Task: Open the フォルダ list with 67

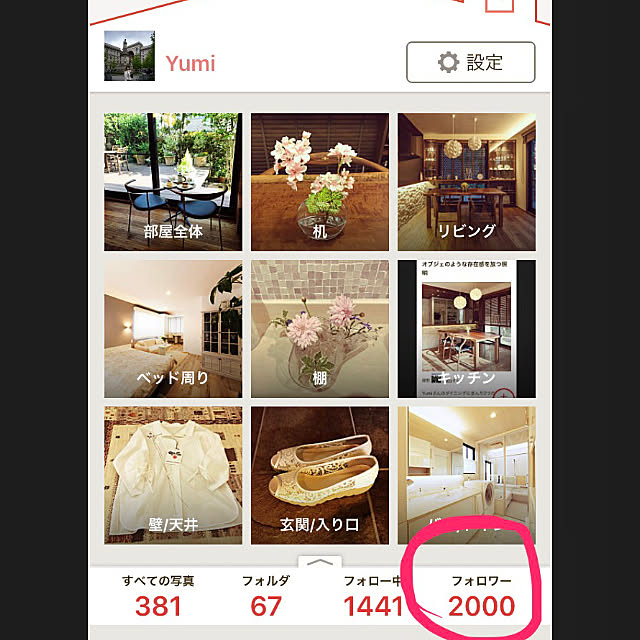Action: click(x=266, y=596)
